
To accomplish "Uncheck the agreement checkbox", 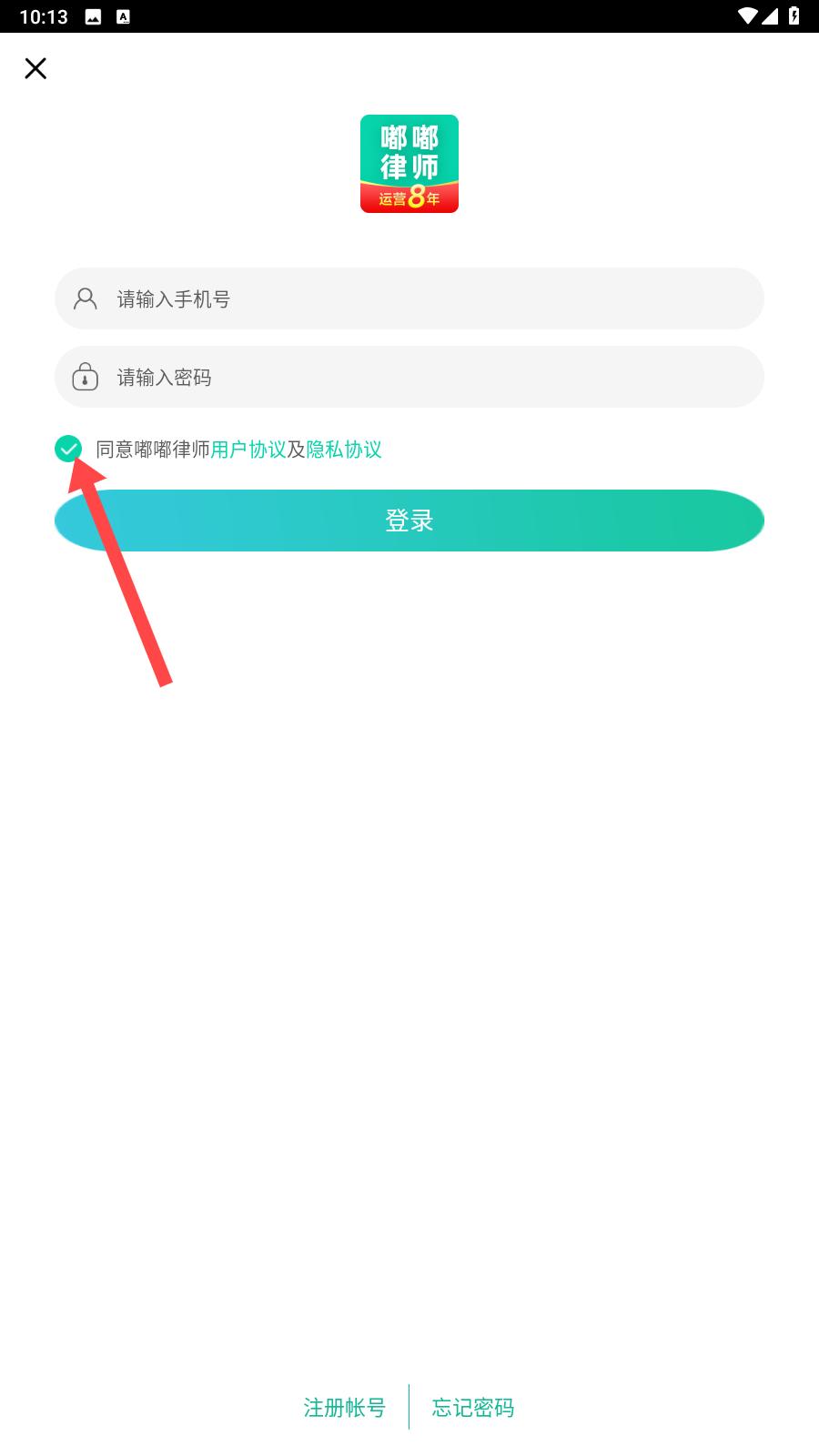I will point(68,449).
